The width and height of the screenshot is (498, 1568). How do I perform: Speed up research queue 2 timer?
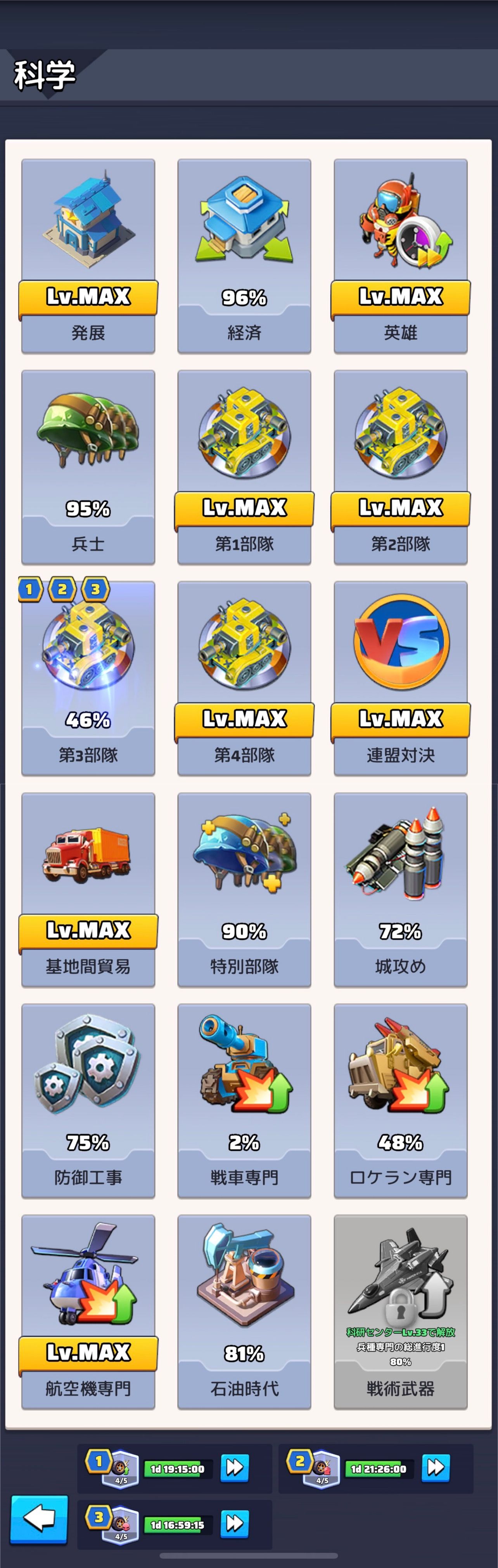pyautogui.click(x=436, y=1468)
